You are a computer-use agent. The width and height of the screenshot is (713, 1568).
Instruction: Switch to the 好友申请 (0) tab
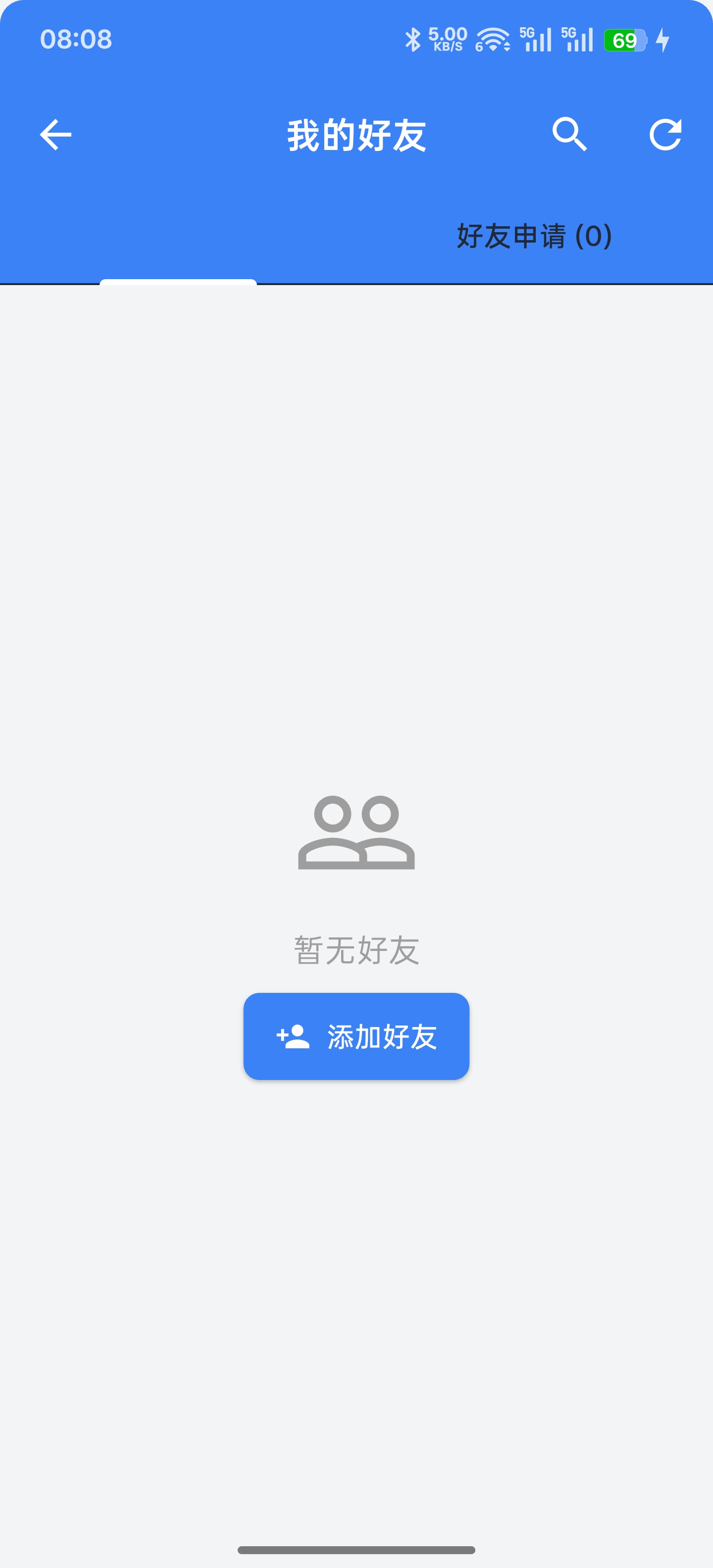pyautogui.click(x=534, y=236)
